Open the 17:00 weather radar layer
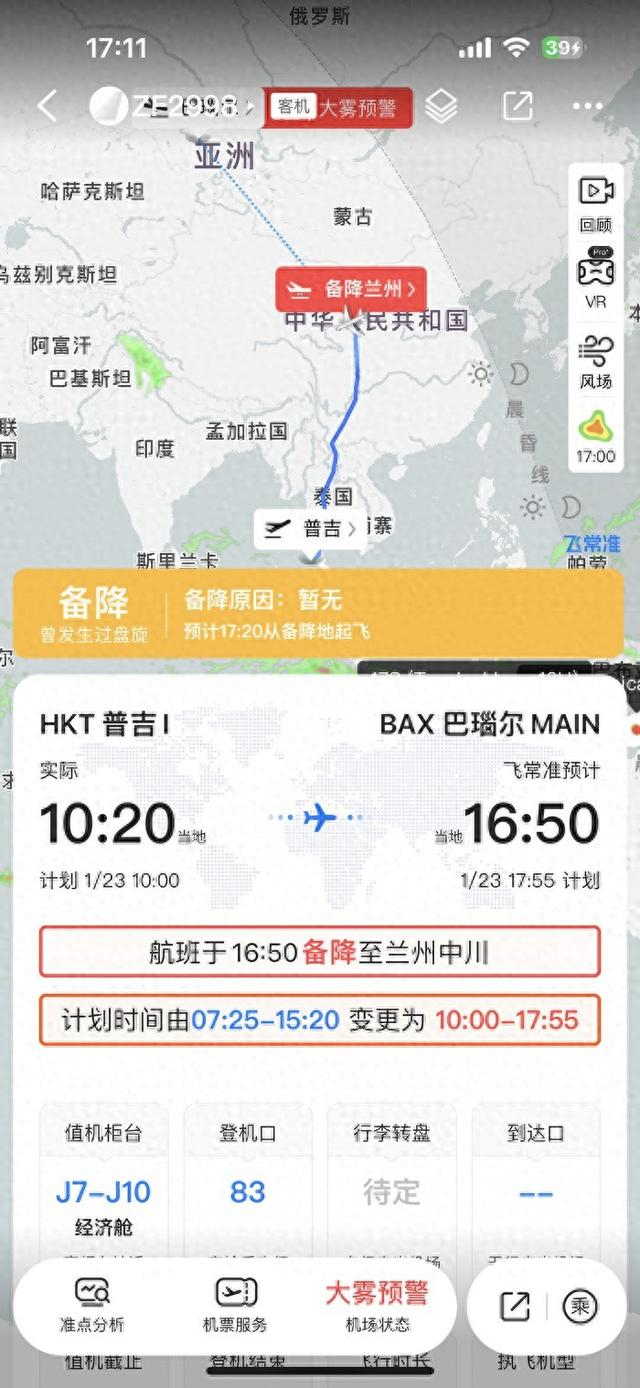The width and height of the screenshot is (640, 1388). (596, 437)
